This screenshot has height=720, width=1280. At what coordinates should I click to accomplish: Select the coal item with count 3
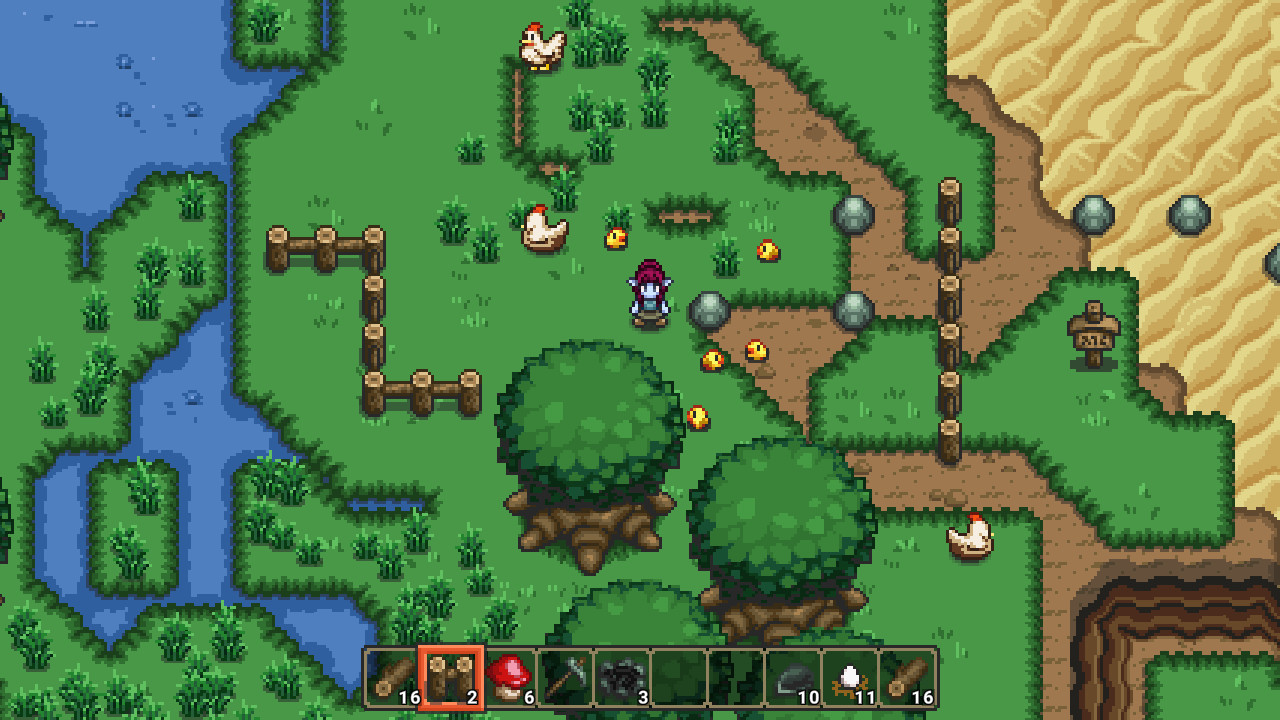click(x=622, y=678)
